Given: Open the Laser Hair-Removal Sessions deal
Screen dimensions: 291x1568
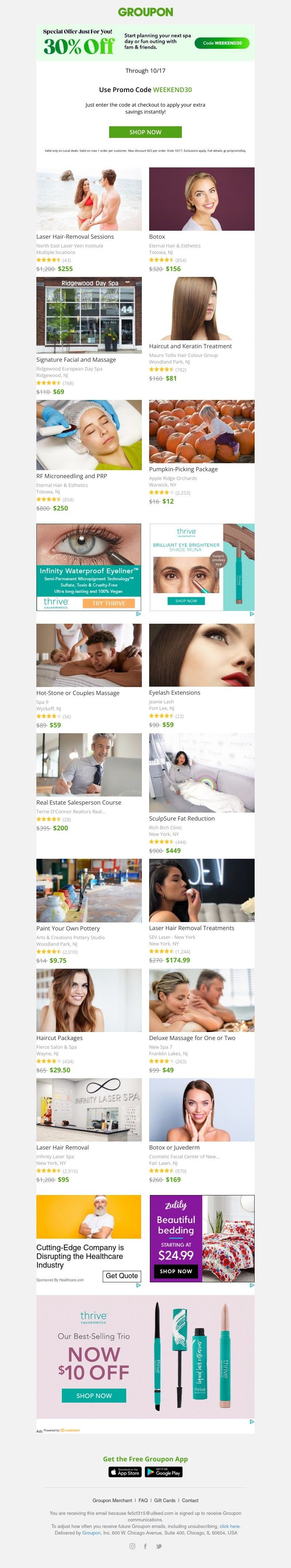Looking at the screenshot, I should 75,237.
